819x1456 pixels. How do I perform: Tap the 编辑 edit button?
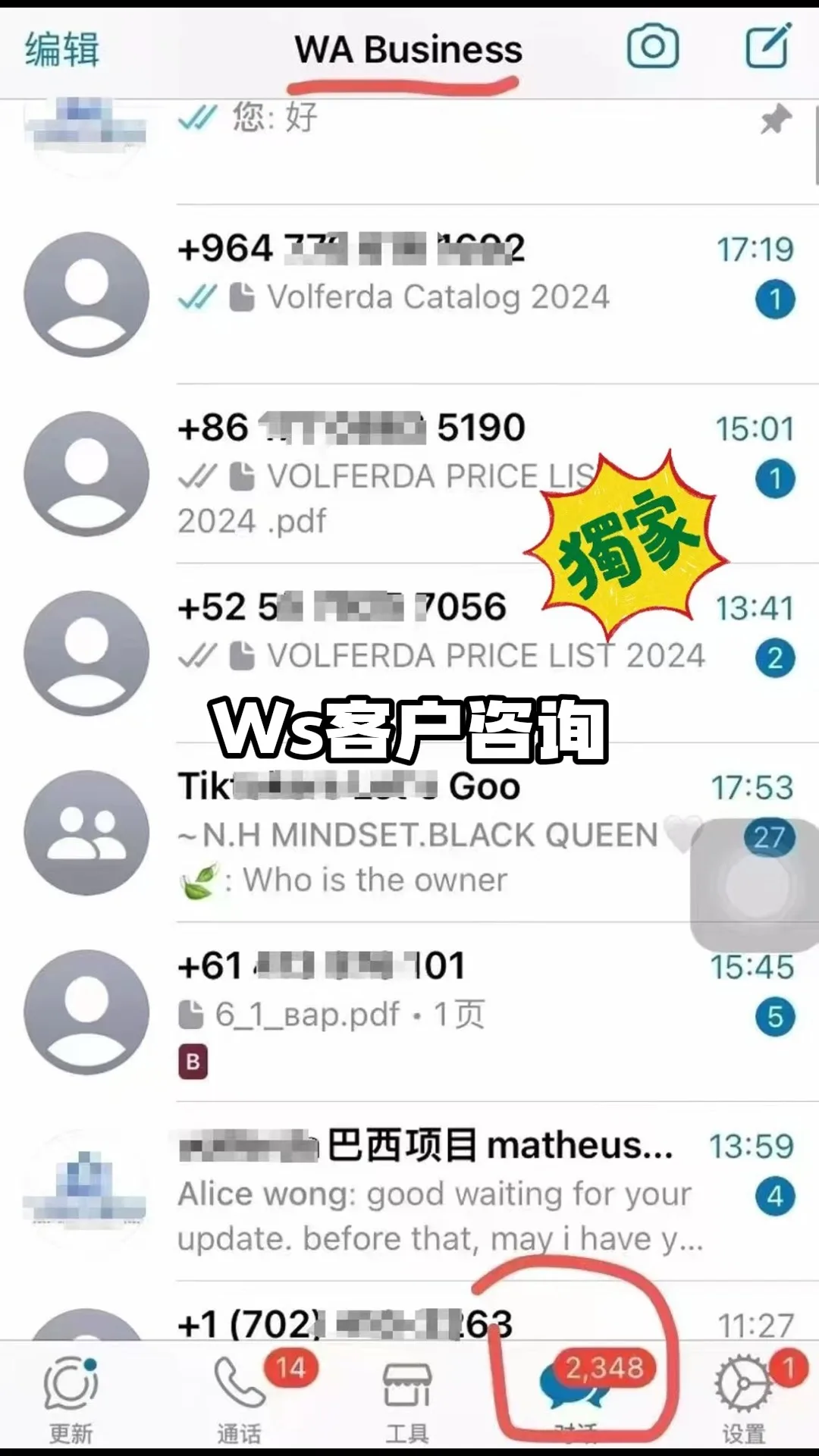pyautogui.click(x=62, y=50)
